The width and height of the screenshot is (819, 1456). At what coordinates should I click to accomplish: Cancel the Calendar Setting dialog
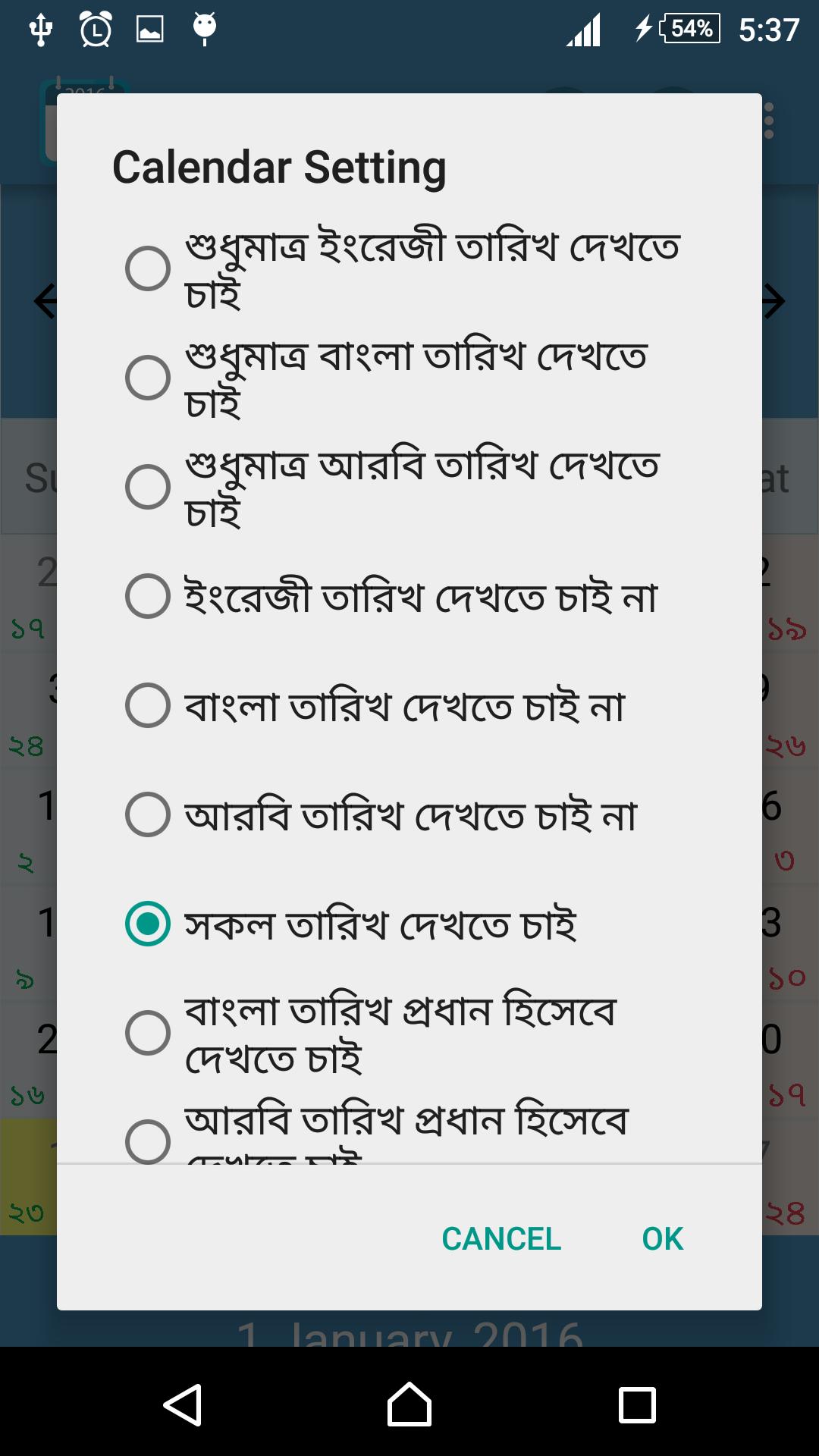pos(501,1239)
